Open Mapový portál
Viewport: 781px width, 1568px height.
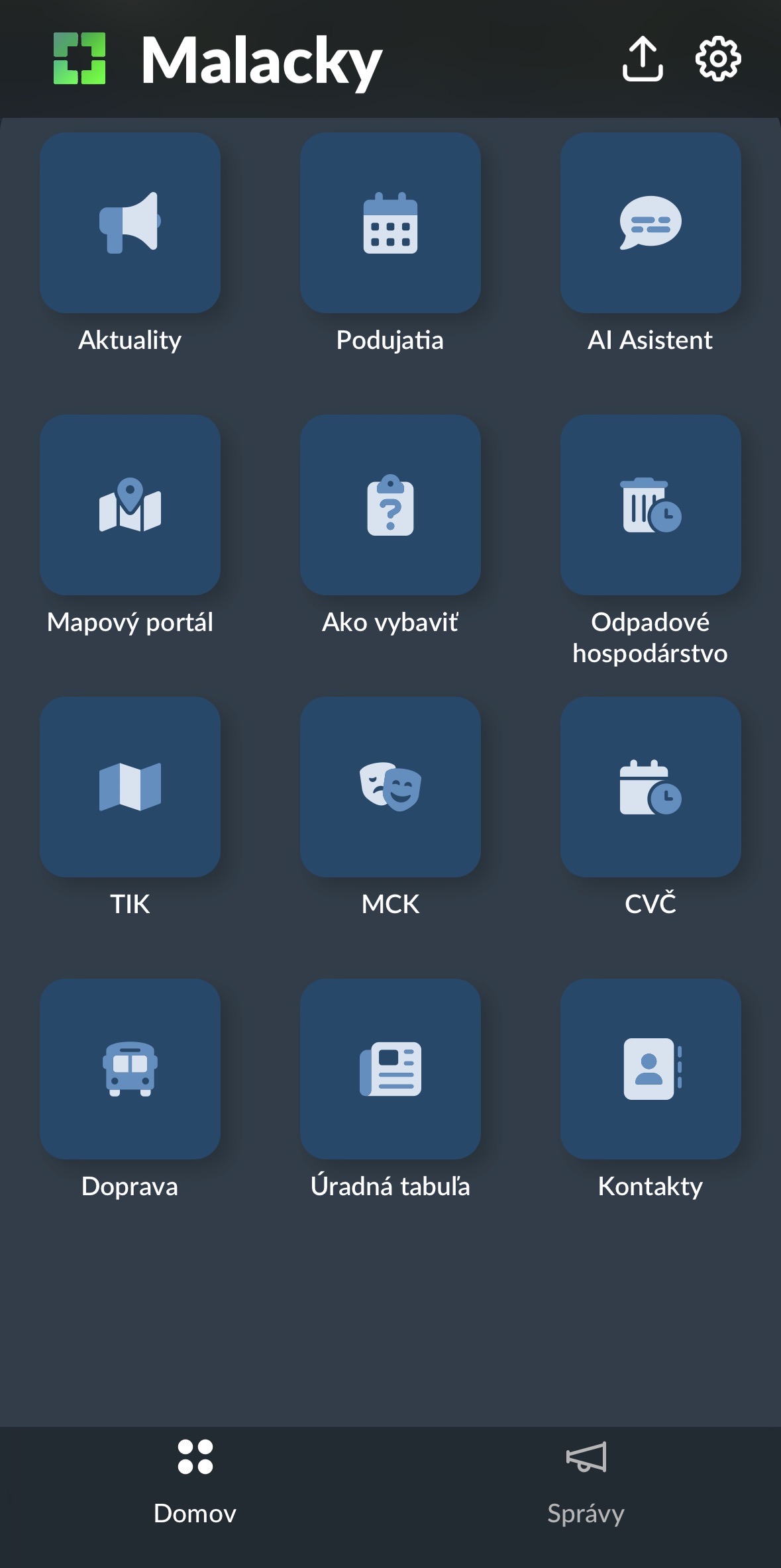130,505
